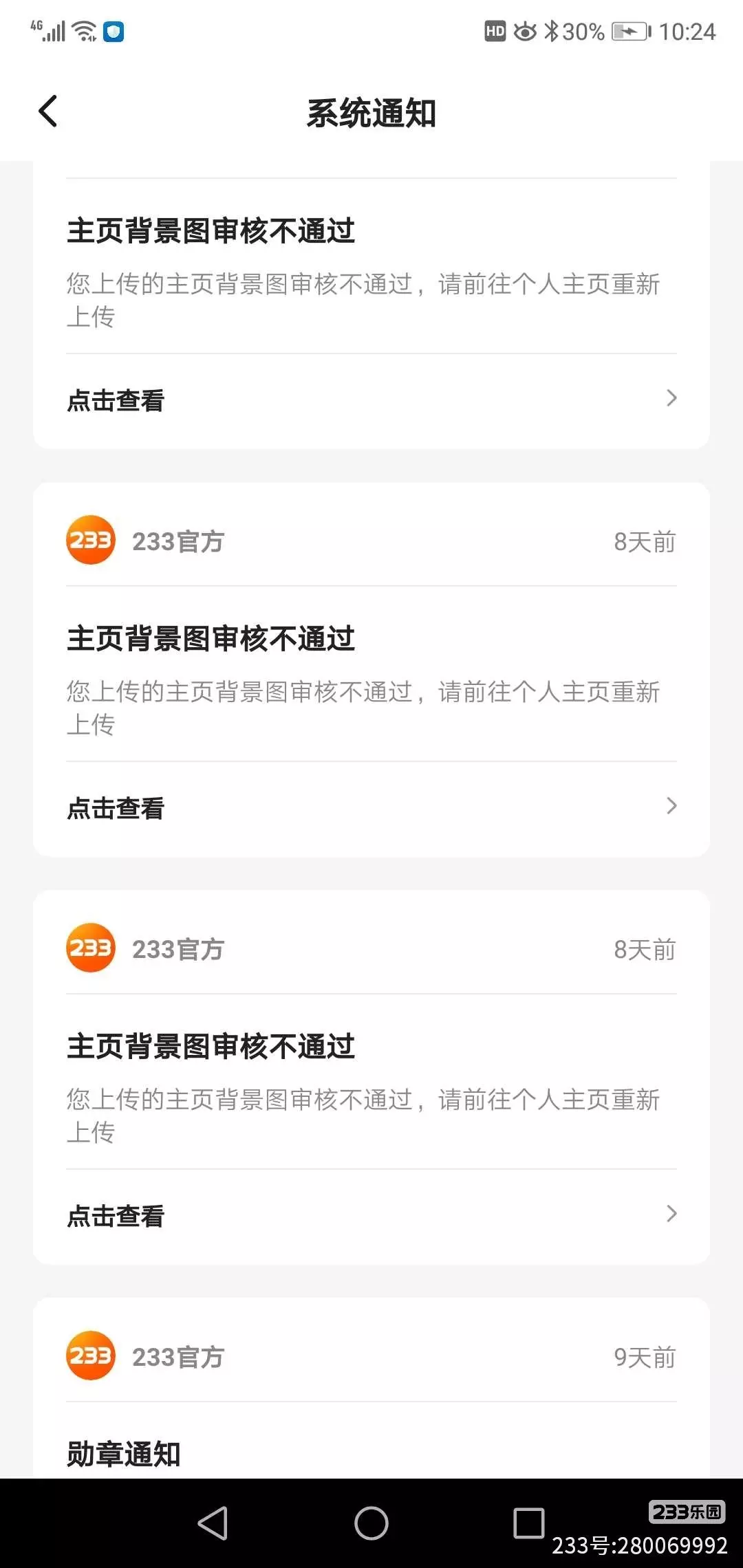Open the system recent apps view
The height and width of the screenshot is (1568, 743).
pyautogui.click(x=529, y=1523)
